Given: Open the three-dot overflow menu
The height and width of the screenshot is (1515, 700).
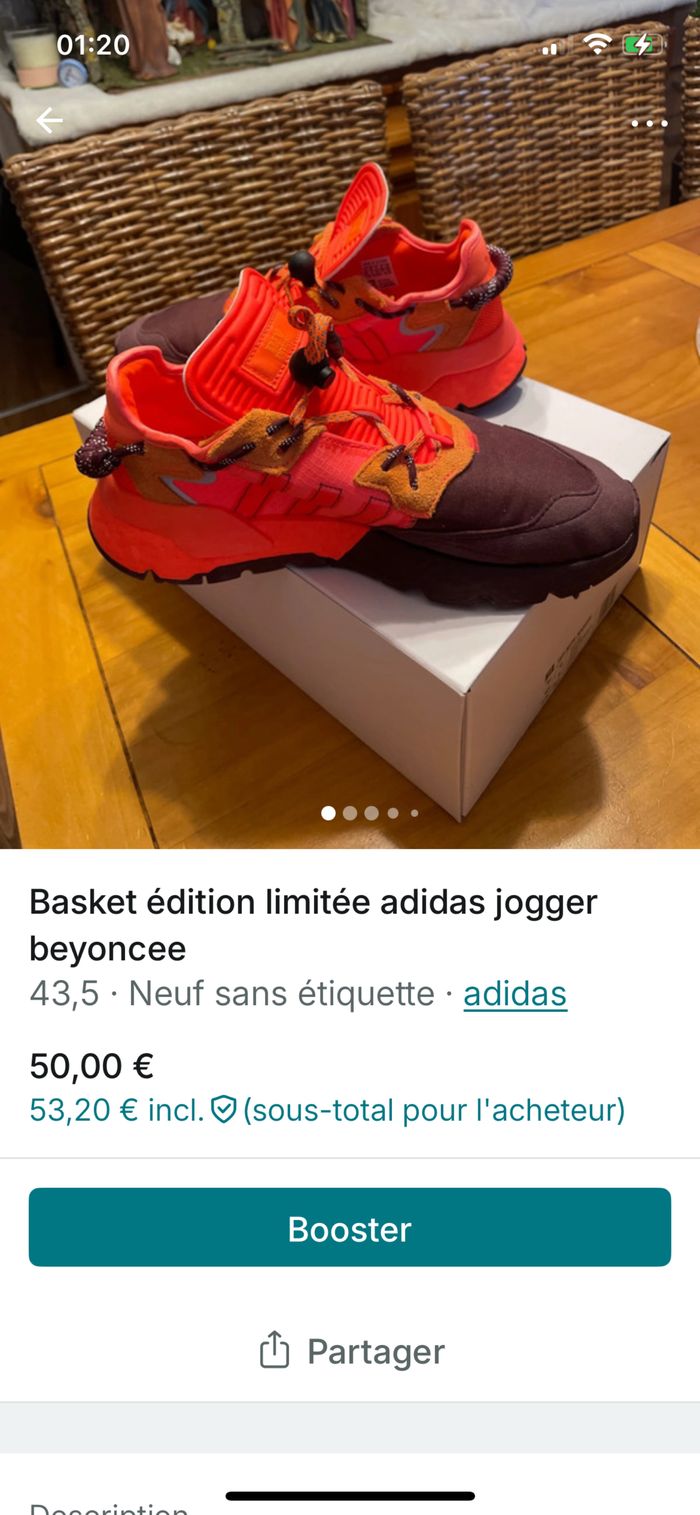Looking at the screenshot, I should 649,124.
